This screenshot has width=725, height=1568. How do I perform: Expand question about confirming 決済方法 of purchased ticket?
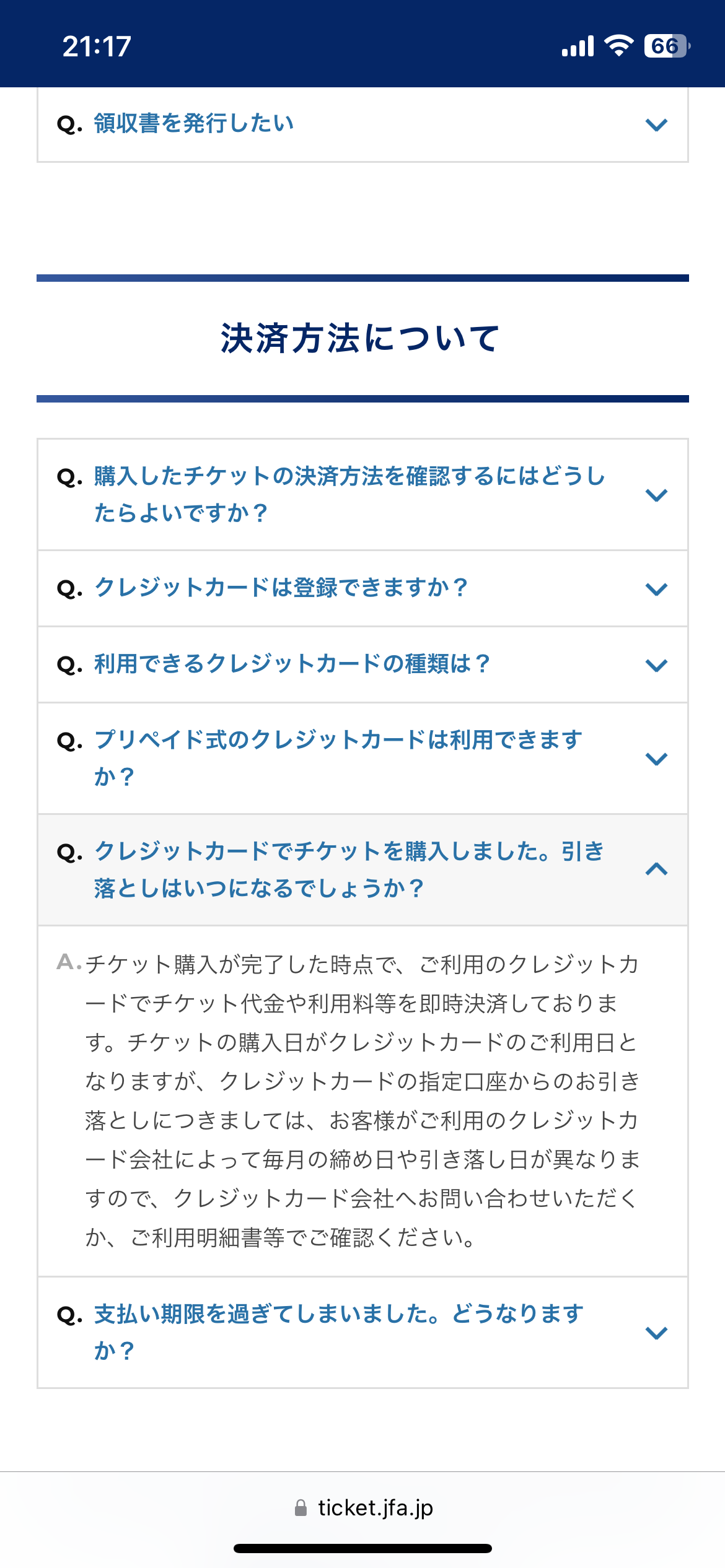pyautogui.click(x=362, y=495)
